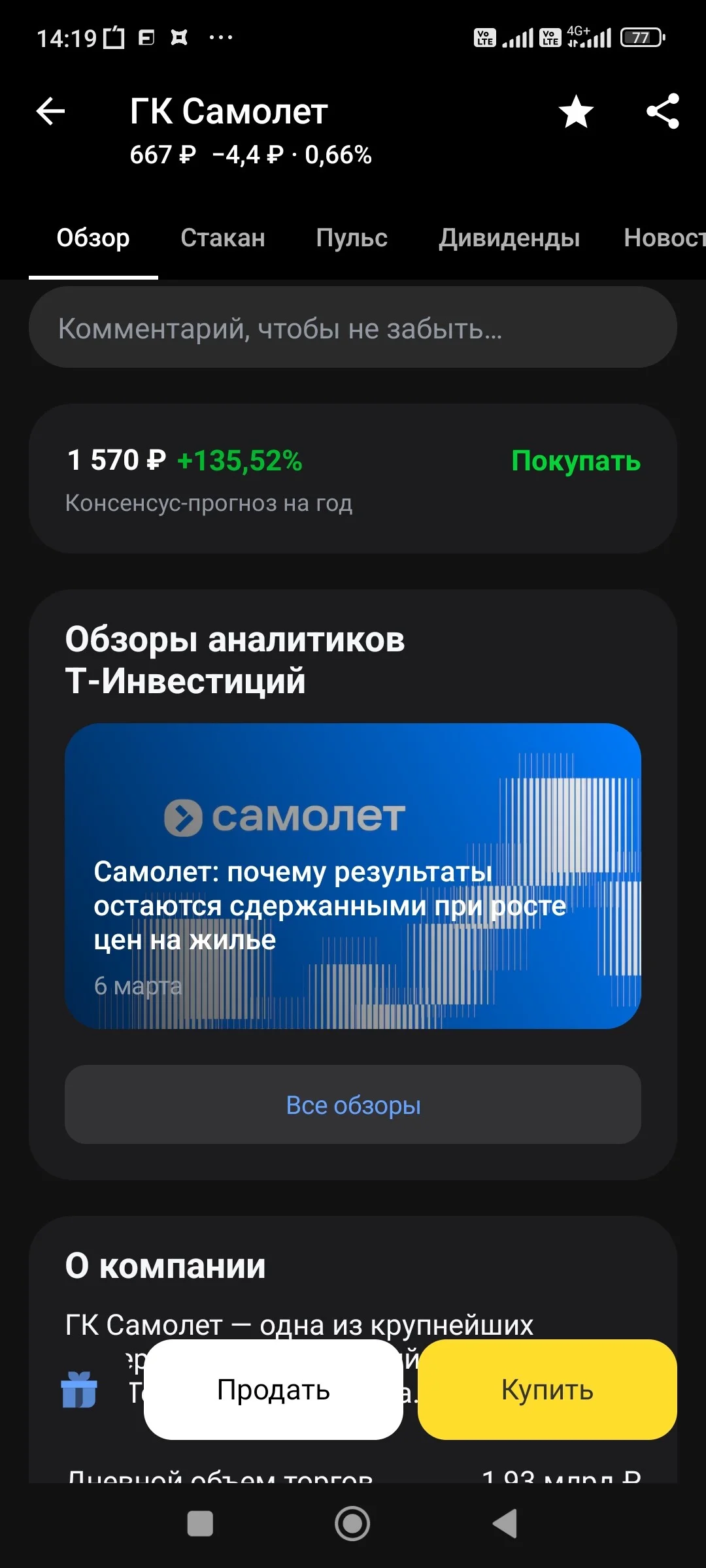Screen dimensions: 706x1568
Task: Tap the comment field to add a note
Action: pyautogui.click(x=353, y=327)
